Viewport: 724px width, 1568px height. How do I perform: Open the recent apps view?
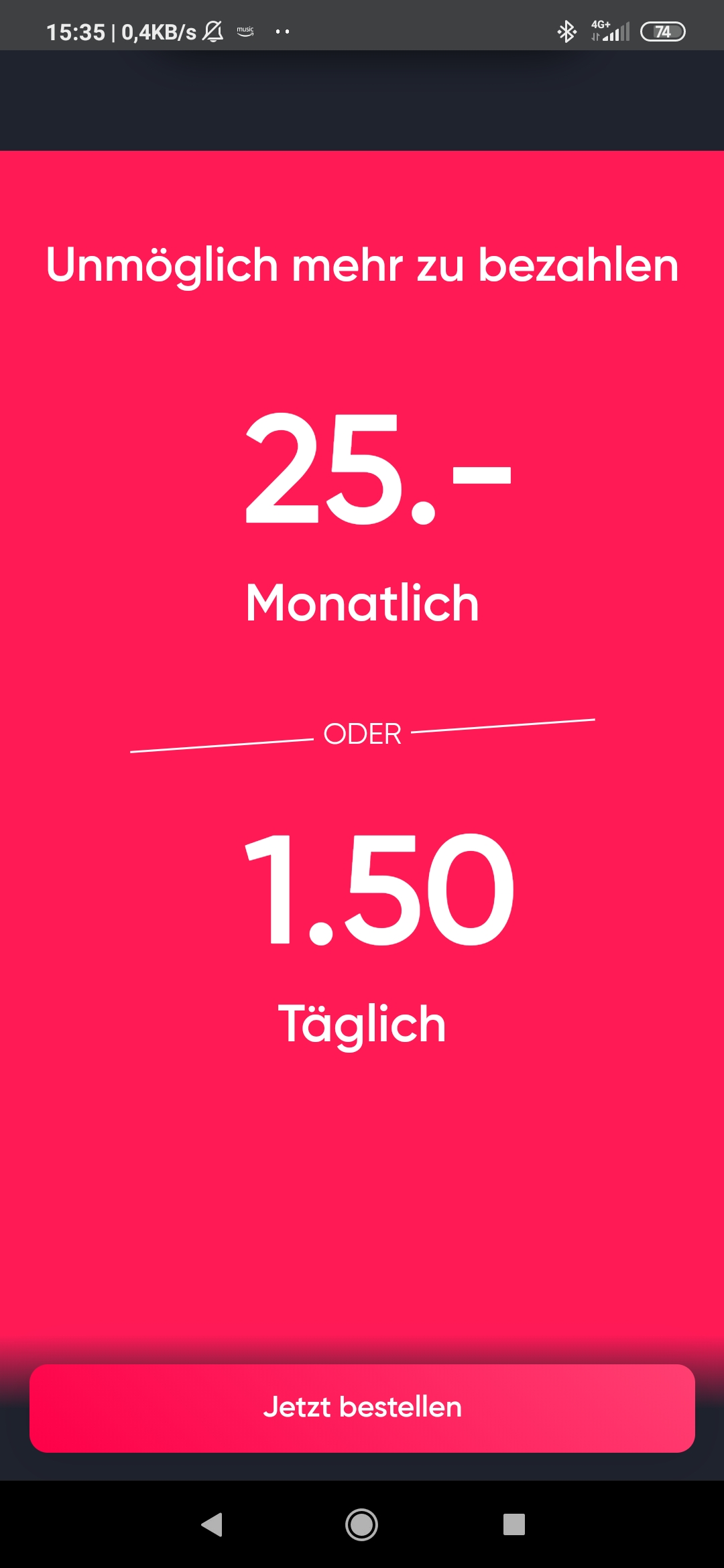pyautogui.click(x=514, y=1524)
